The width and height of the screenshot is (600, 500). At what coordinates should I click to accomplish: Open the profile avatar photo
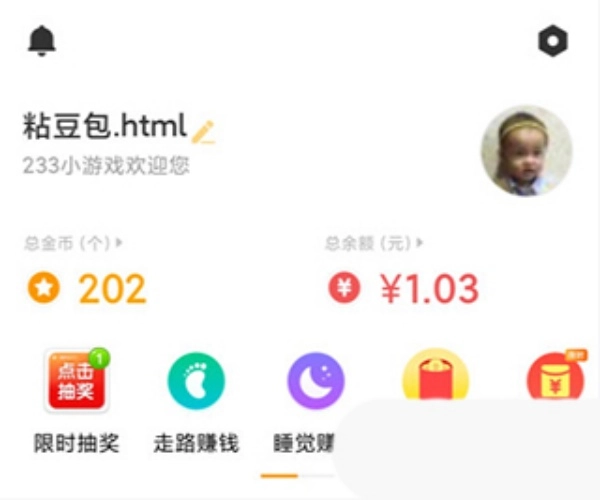point(526,150)
